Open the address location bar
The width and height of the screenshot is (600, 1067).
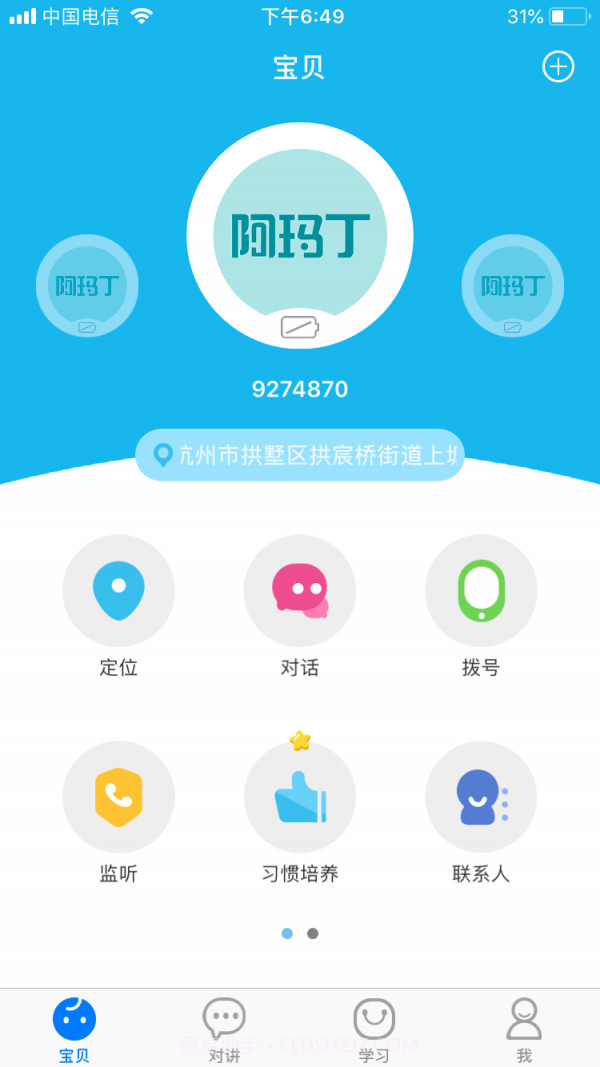[300, 456]
